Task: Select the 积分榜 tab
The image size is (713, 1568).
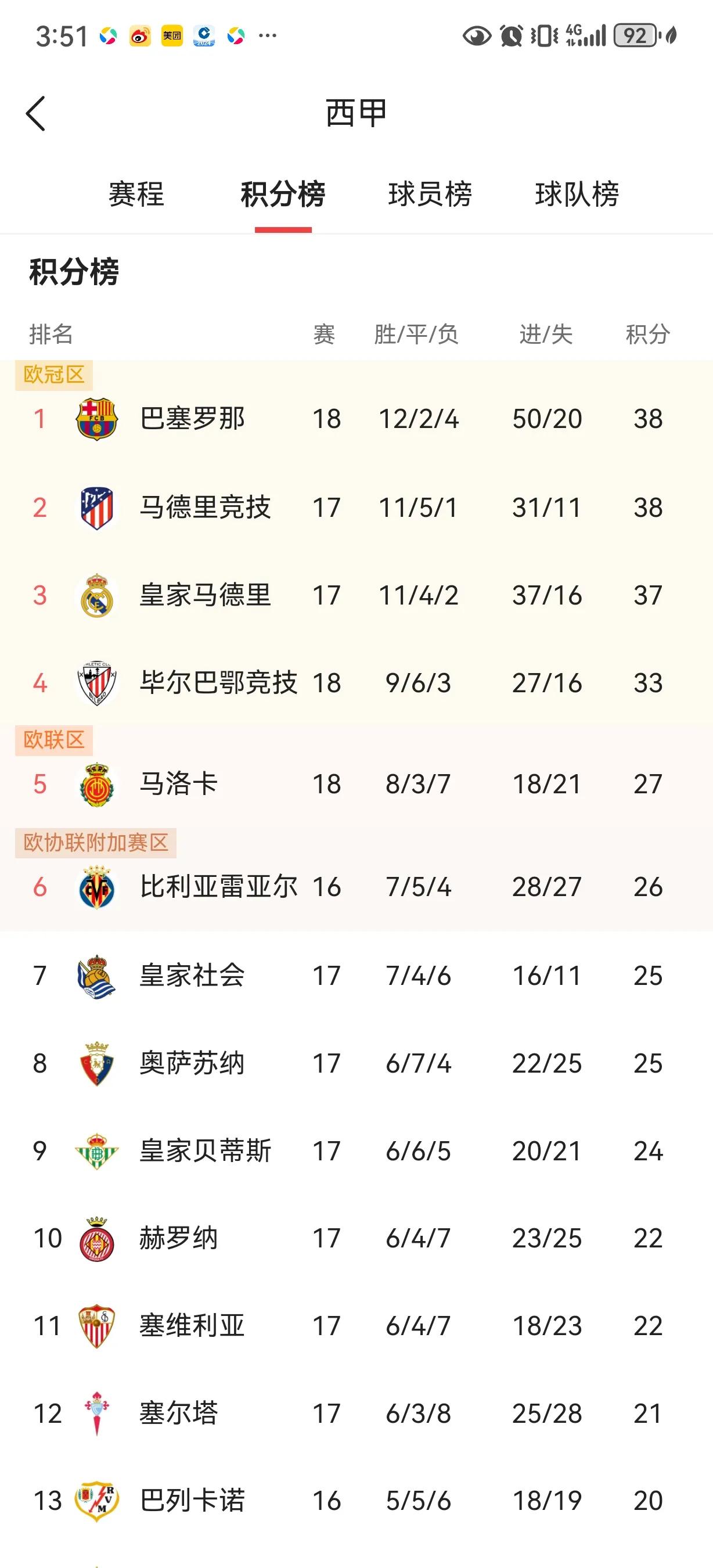Action: [283, 195]
